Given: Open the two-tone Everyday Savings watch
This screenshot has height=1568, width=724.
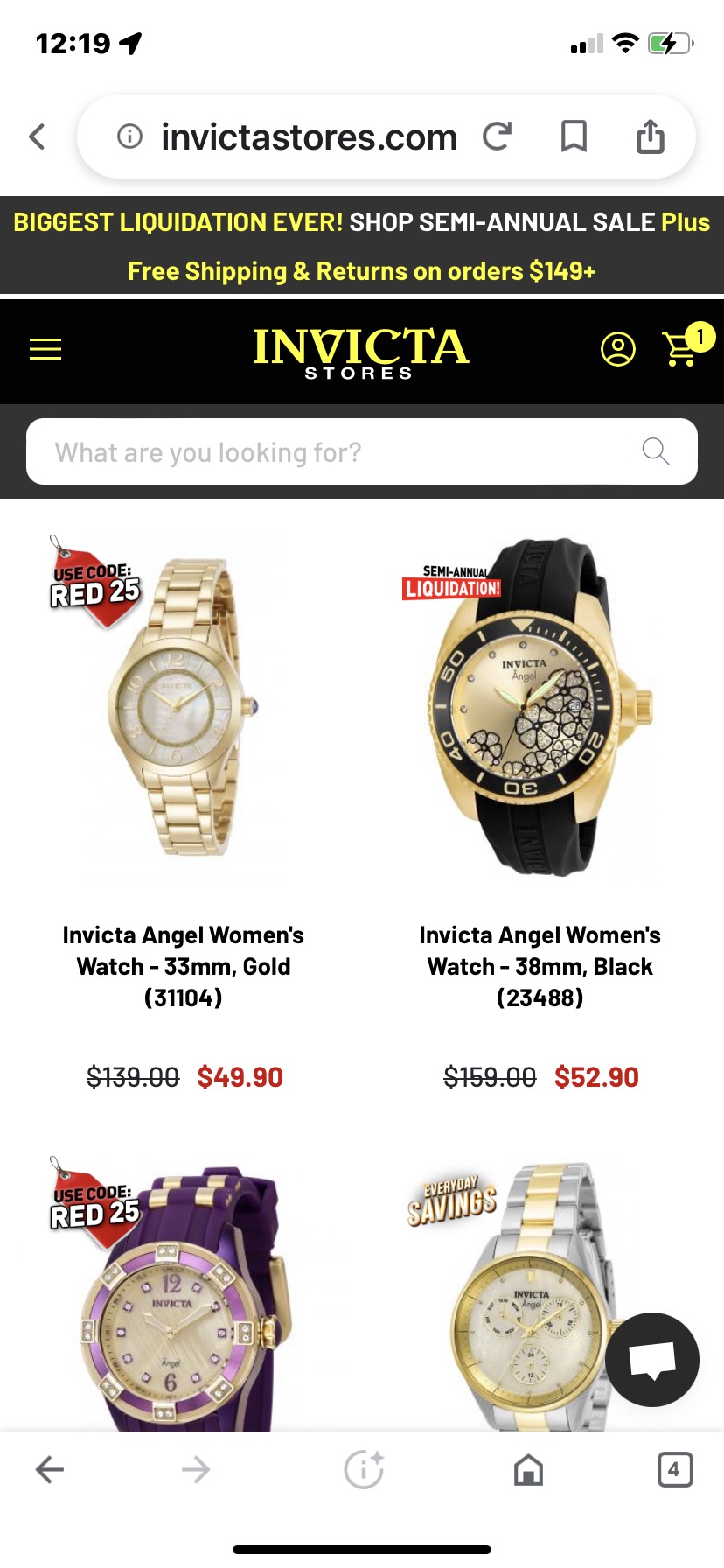Looking at the screenshot, I should [x=525, y=1295].
